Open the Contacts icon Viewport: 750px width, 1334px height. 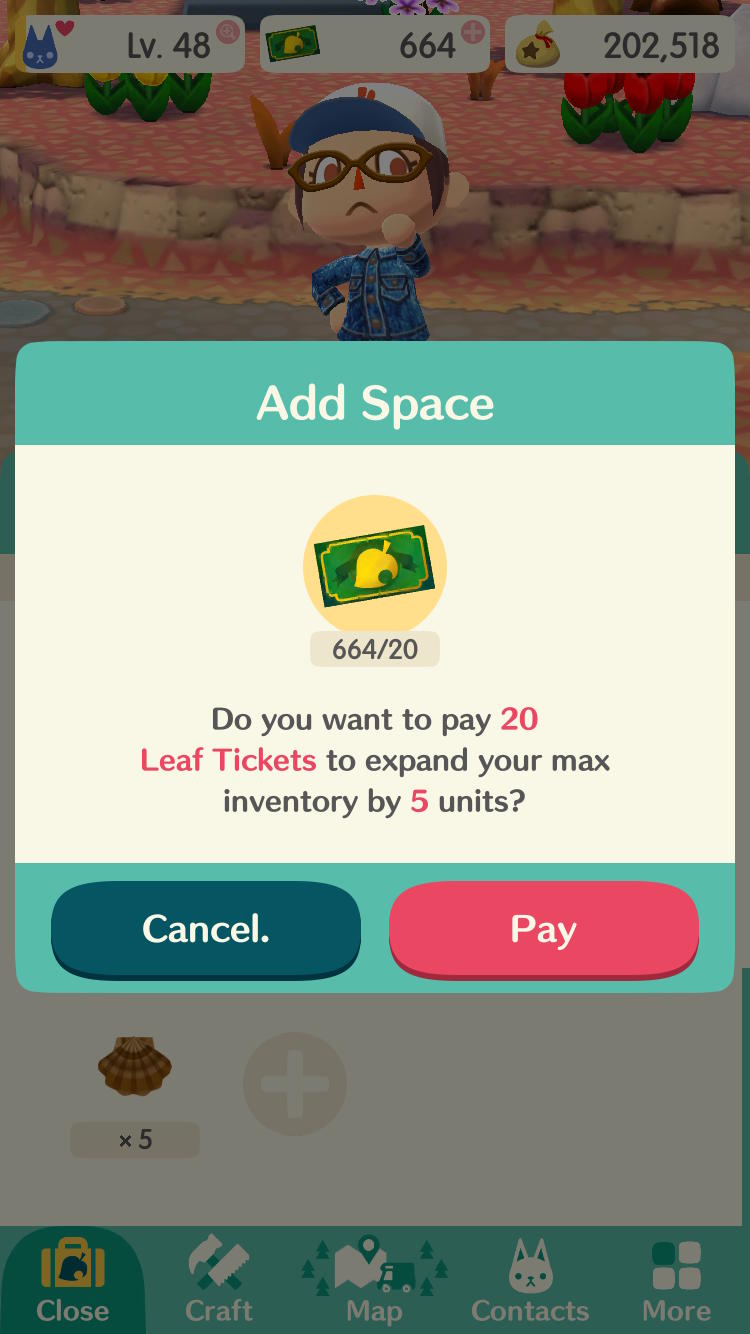[530, 1270]
